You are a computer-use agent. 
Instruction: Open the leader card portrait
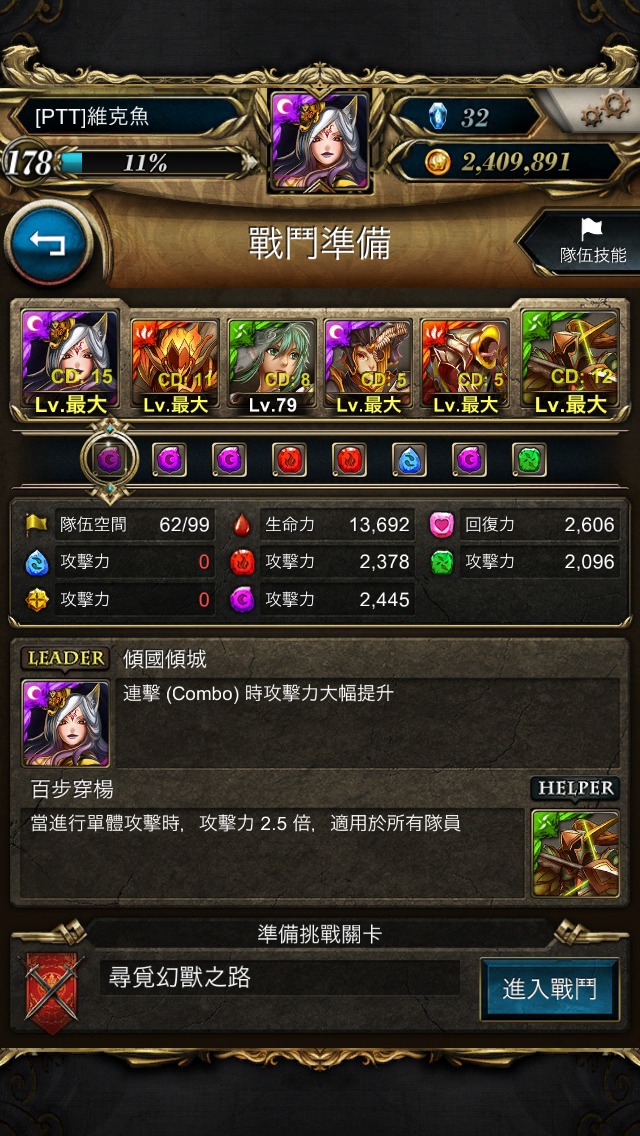coord(65,722)
